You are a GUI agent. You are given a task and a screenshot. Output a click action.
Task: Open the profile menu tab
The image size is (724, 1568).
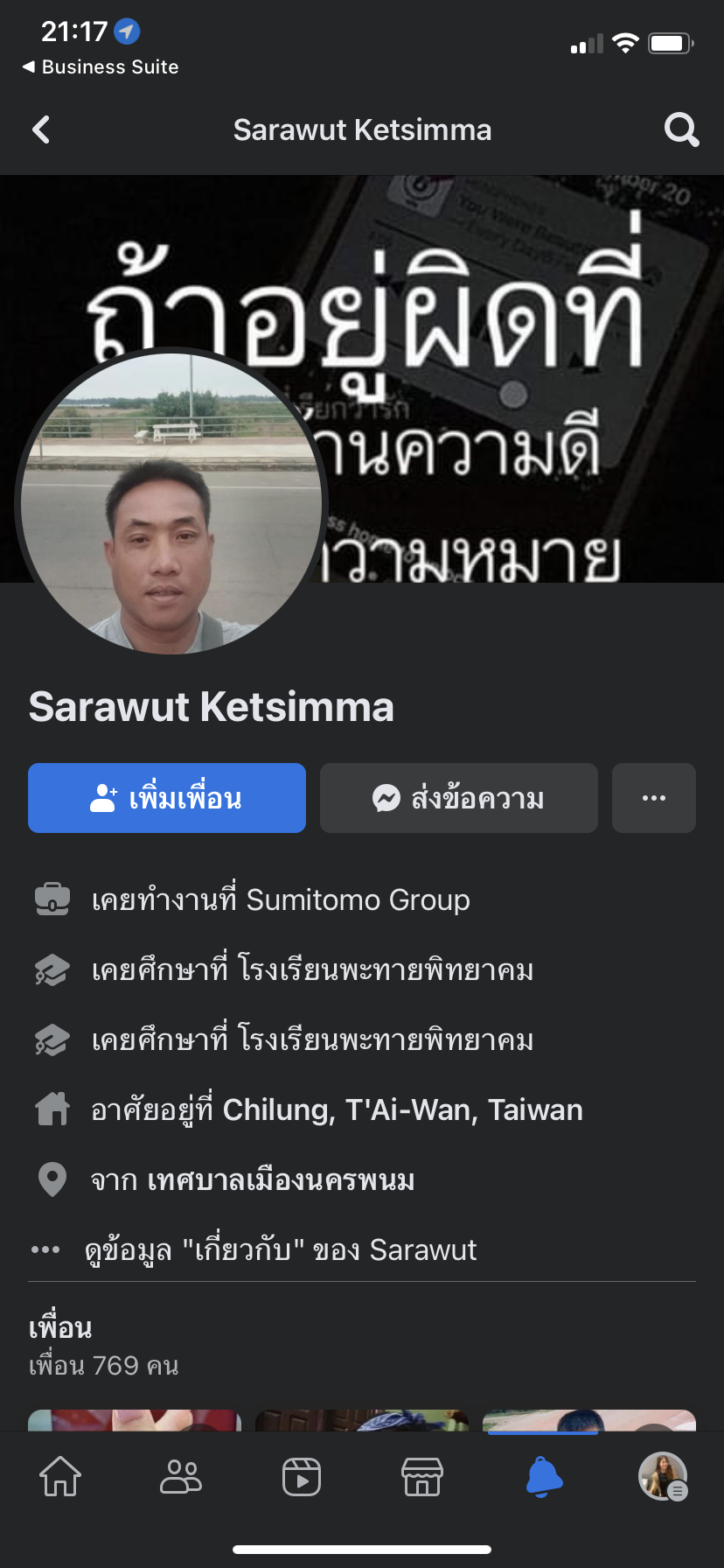pos(664,1477)
